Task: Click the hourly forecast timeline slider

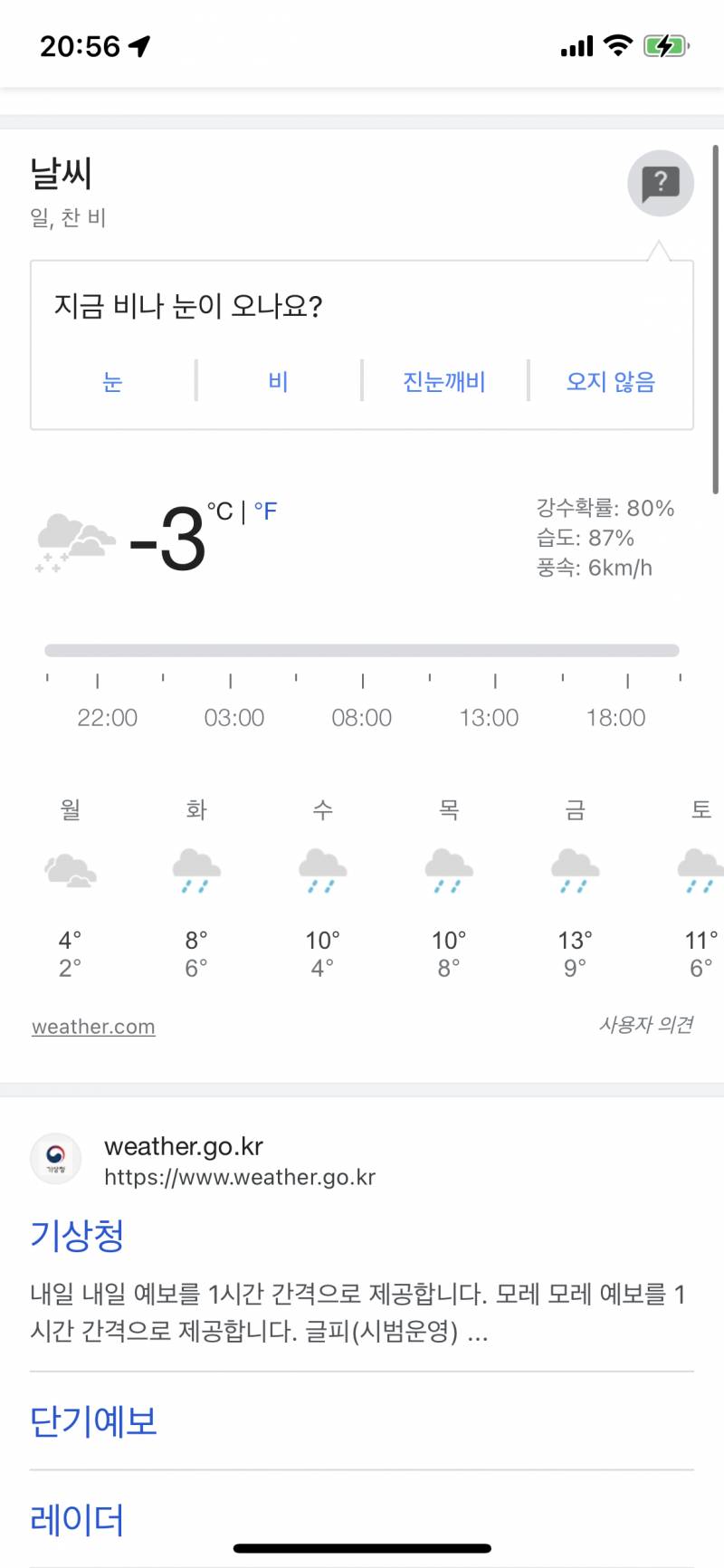Action: tap(362, 649)
